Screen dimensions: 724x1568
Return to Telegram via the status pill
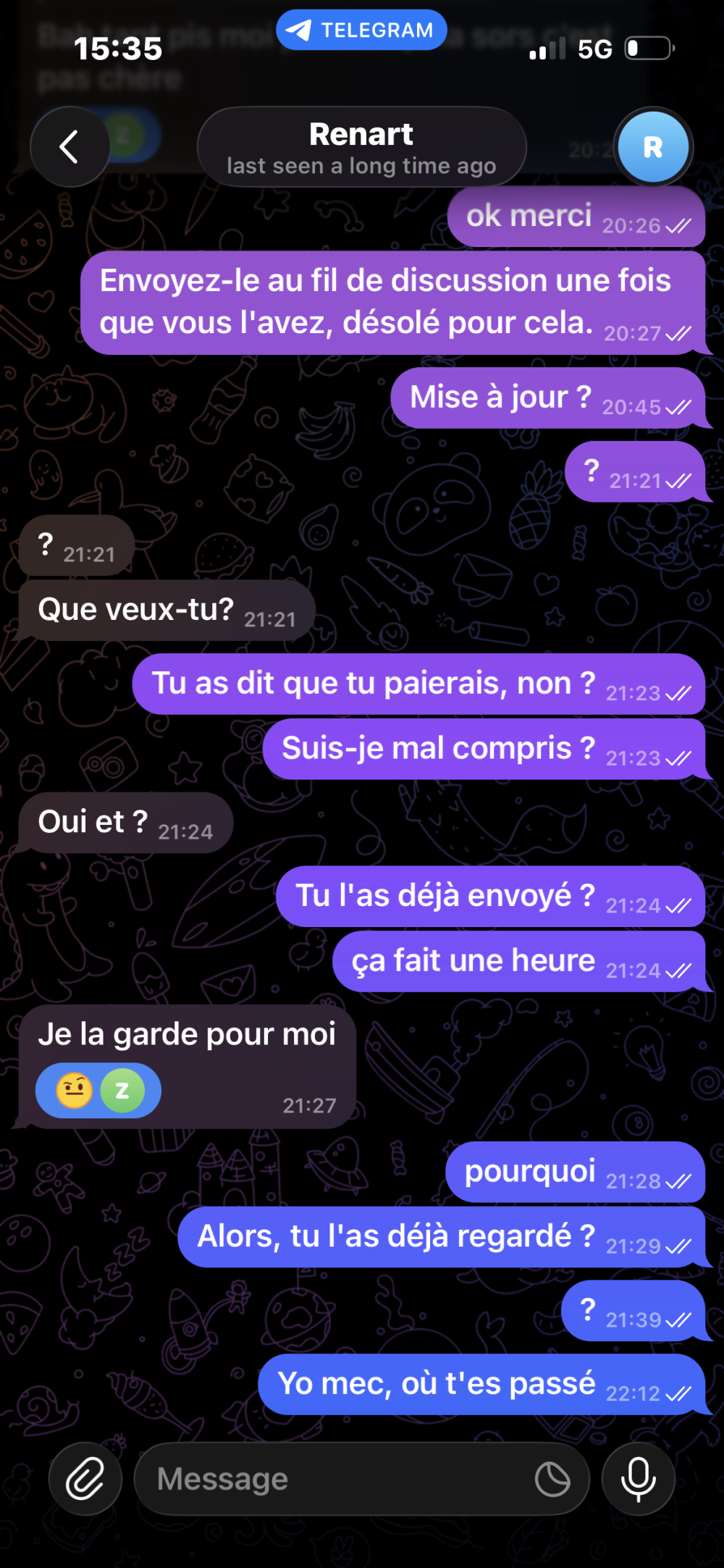coord(361,30)
